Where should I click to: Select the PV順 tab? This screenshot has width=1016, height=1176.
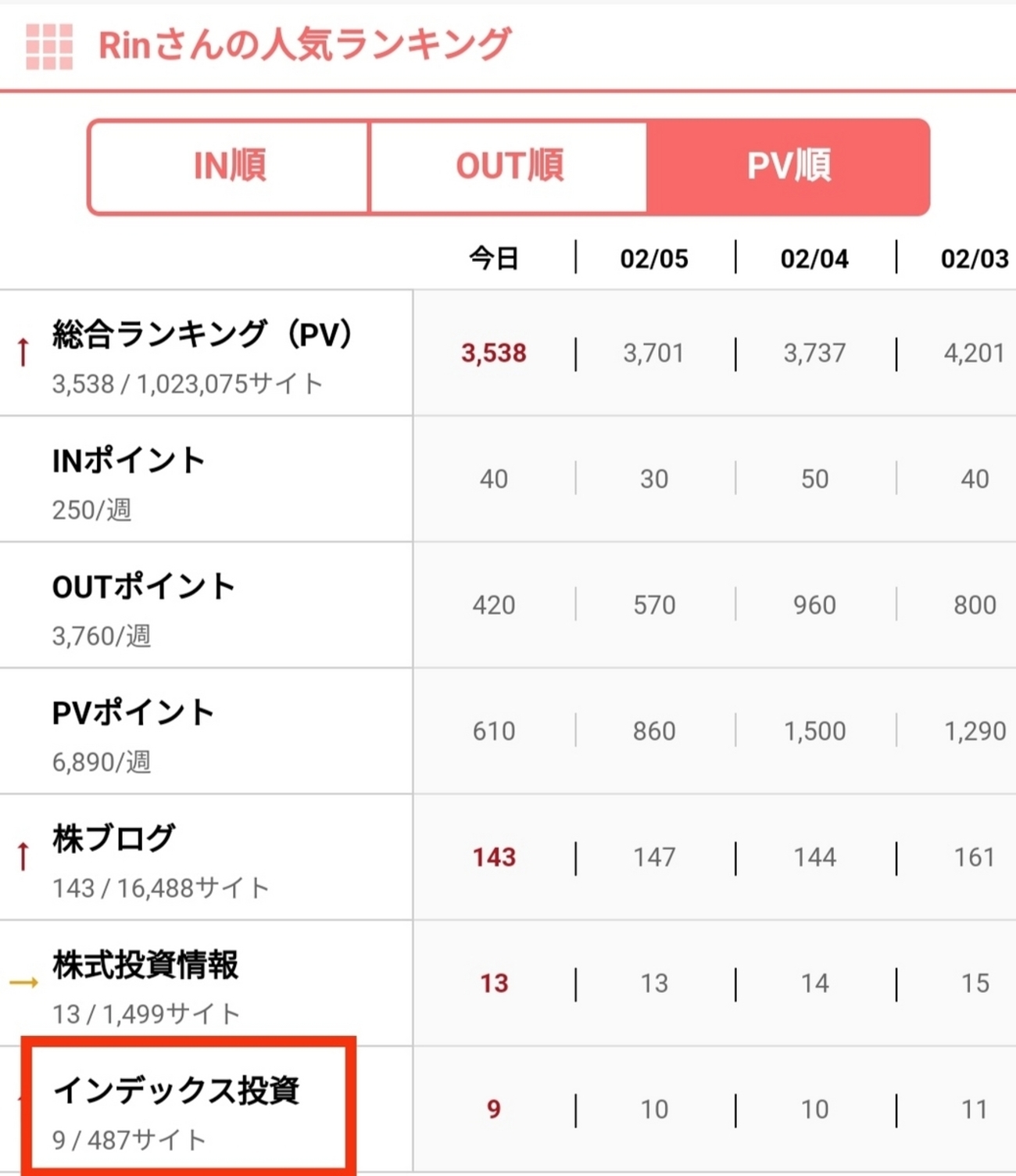tap(788, 167)
